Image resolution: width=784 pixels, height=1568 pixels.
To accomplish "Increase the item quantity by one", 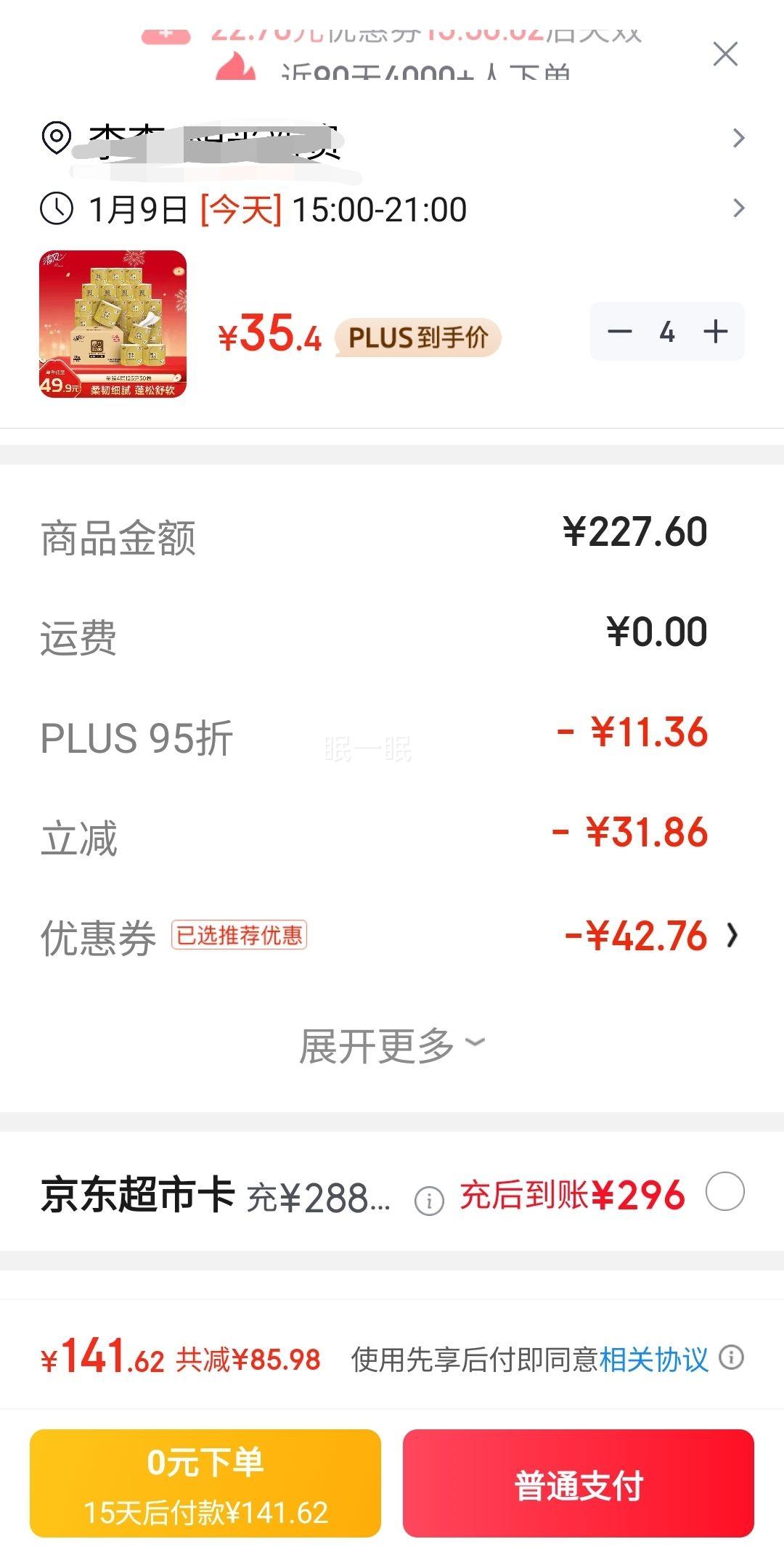I will click(x=716, y=332).
